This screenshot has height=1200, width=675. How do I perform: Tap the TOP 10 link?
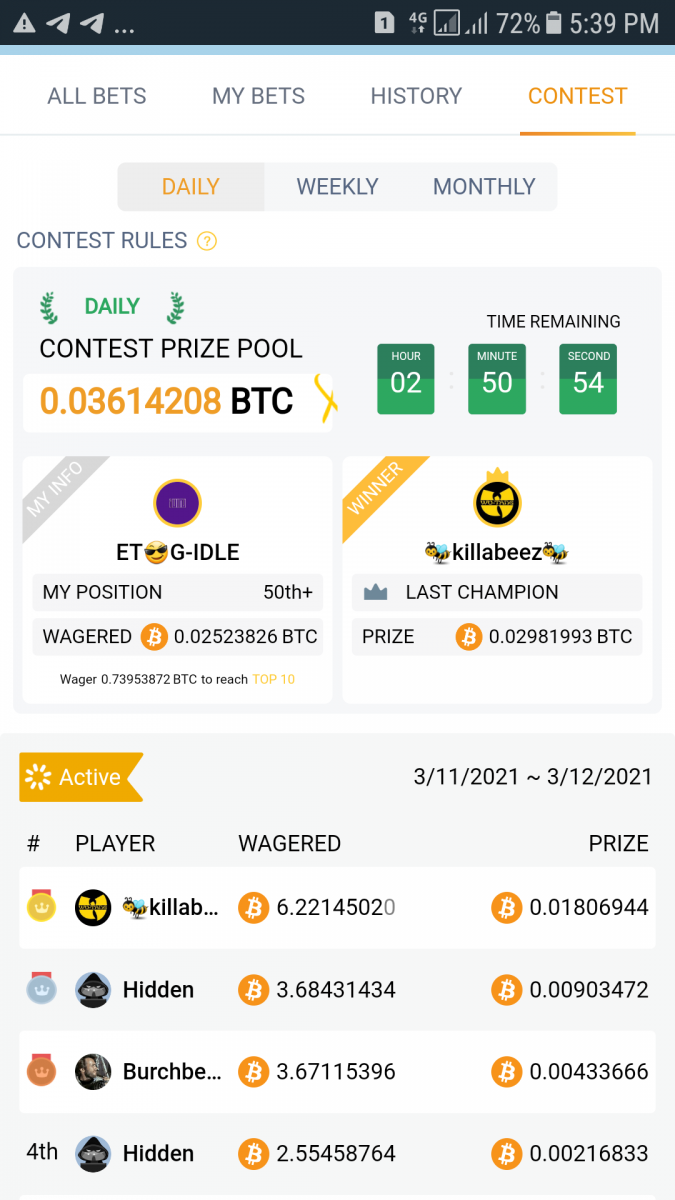(273, 679)
